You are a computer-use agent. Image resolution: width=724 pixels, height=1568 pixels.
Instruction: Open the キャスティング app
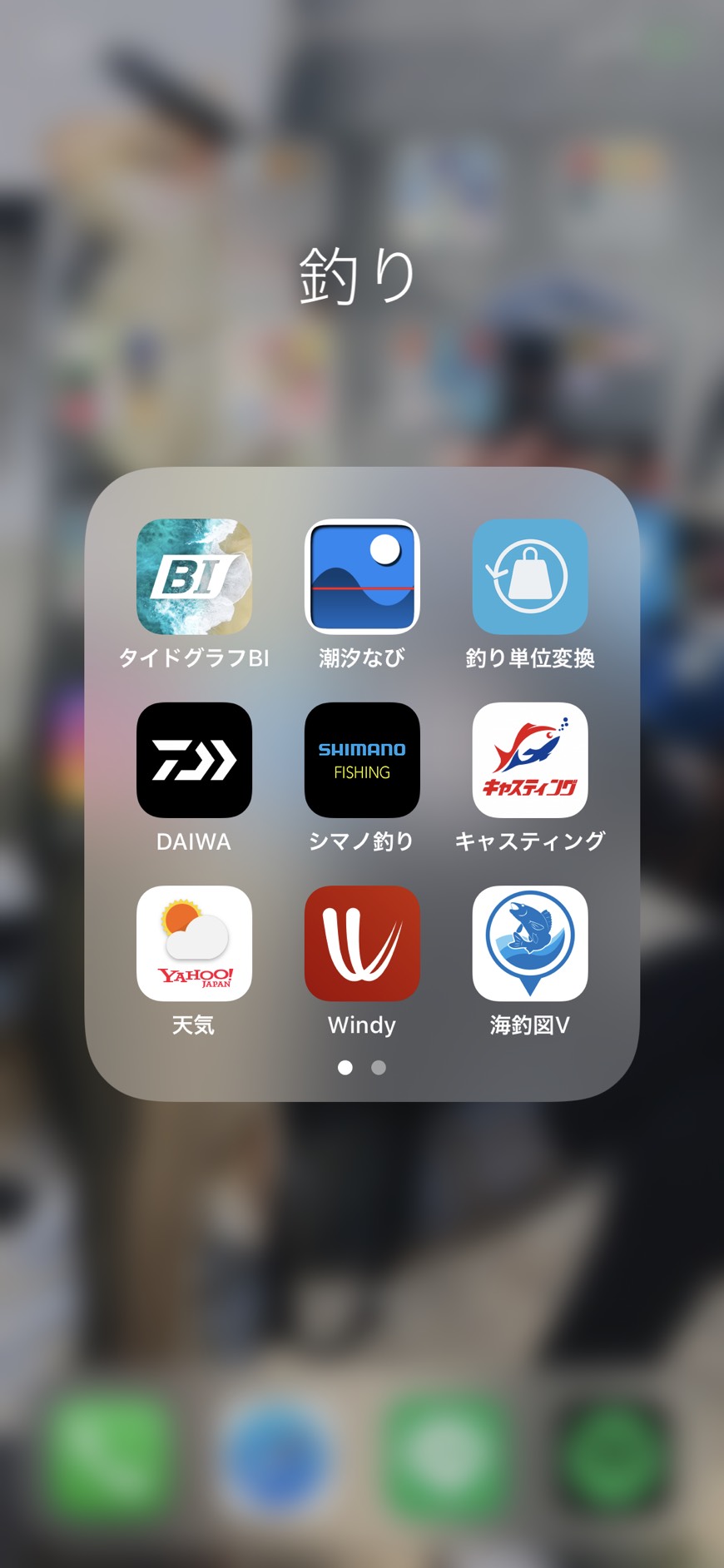point(530,760)
